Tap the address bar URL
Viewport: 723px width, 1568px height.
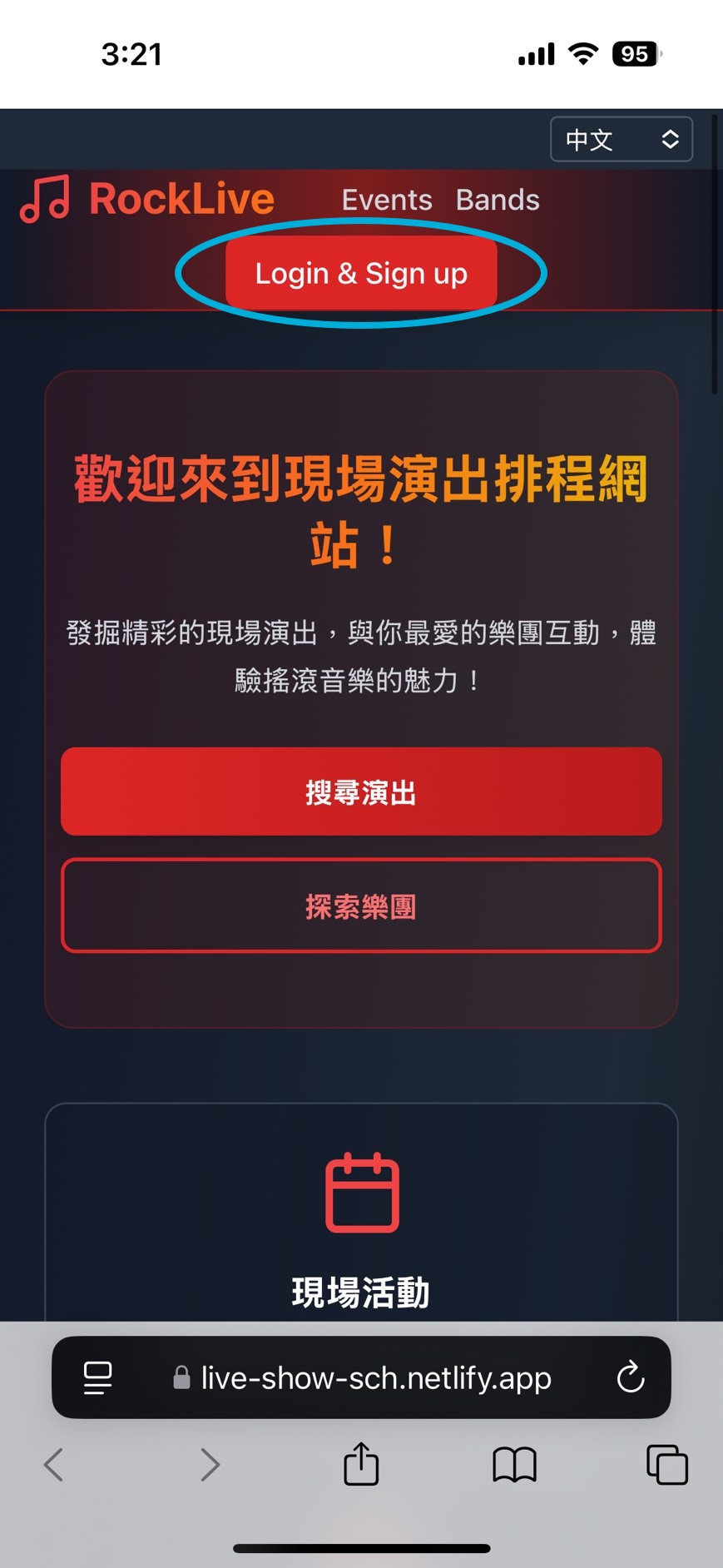(x=363, y=1378)
